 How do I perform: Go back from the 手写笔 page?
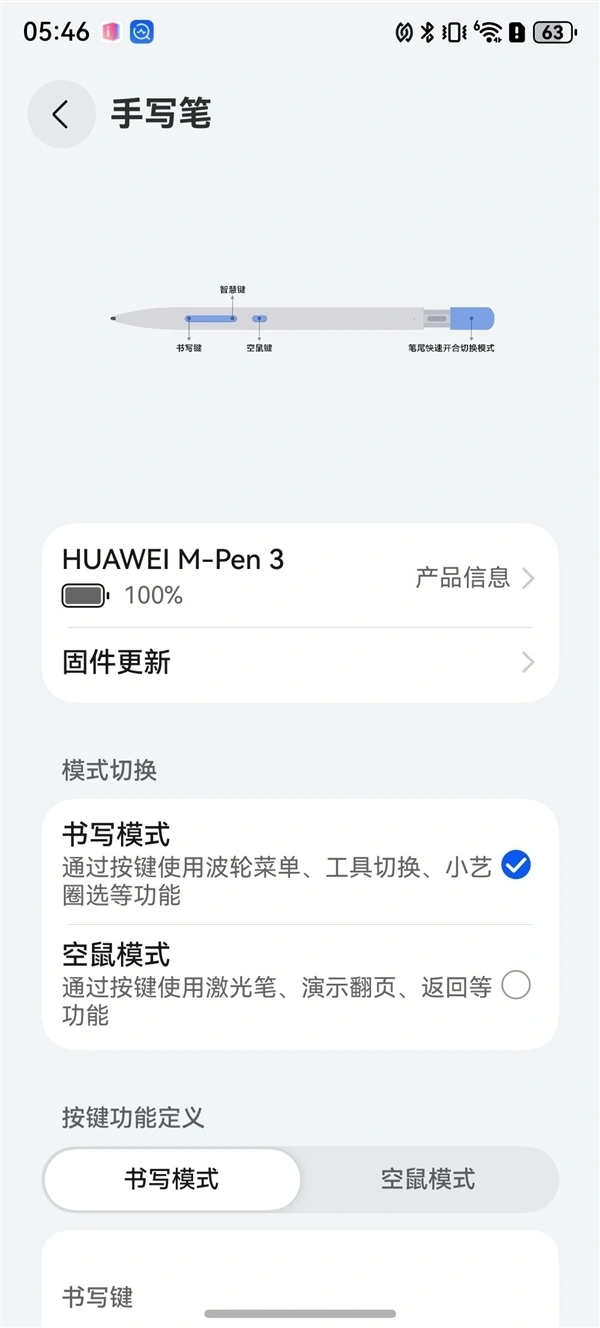point(61,114)
